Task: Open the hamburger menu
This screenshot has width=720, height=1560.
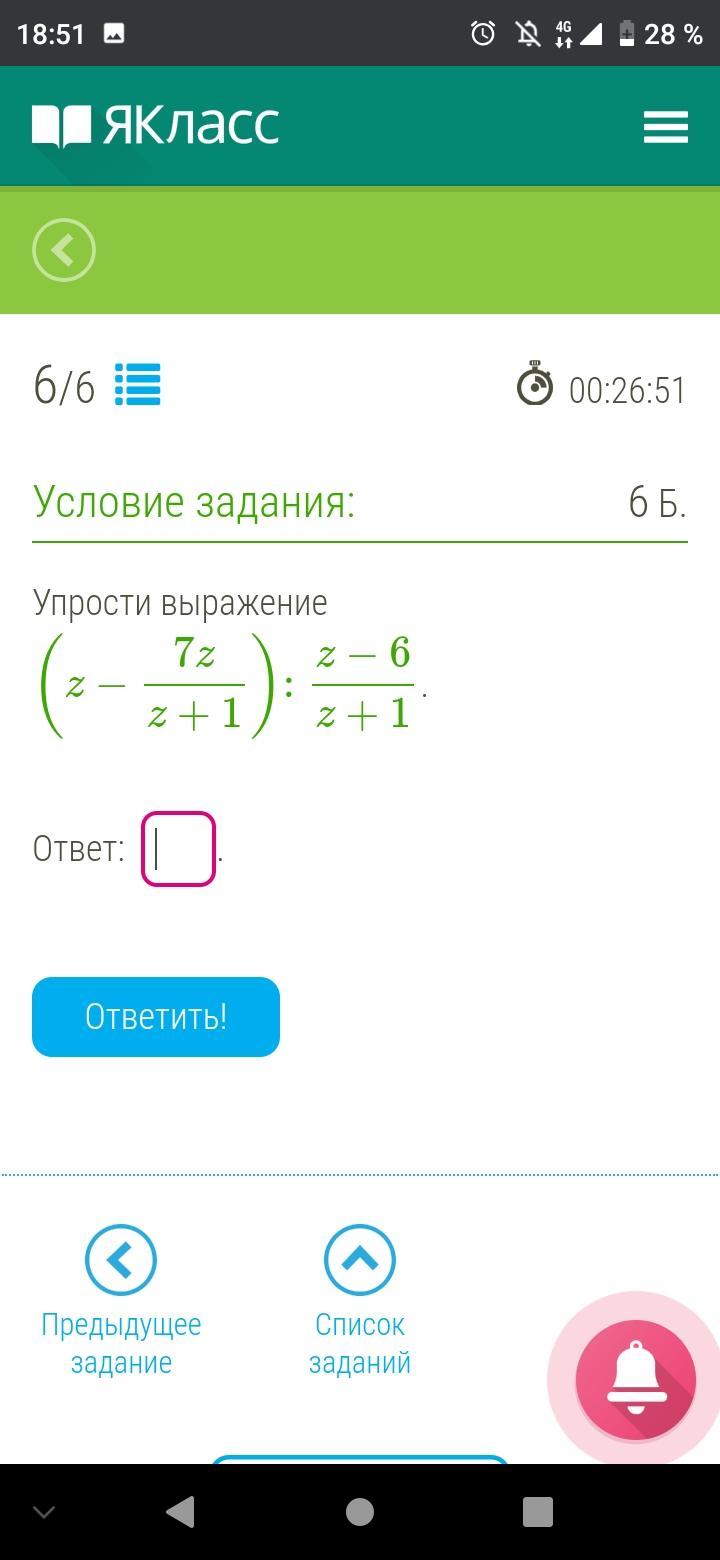Action: click(665, 127)
